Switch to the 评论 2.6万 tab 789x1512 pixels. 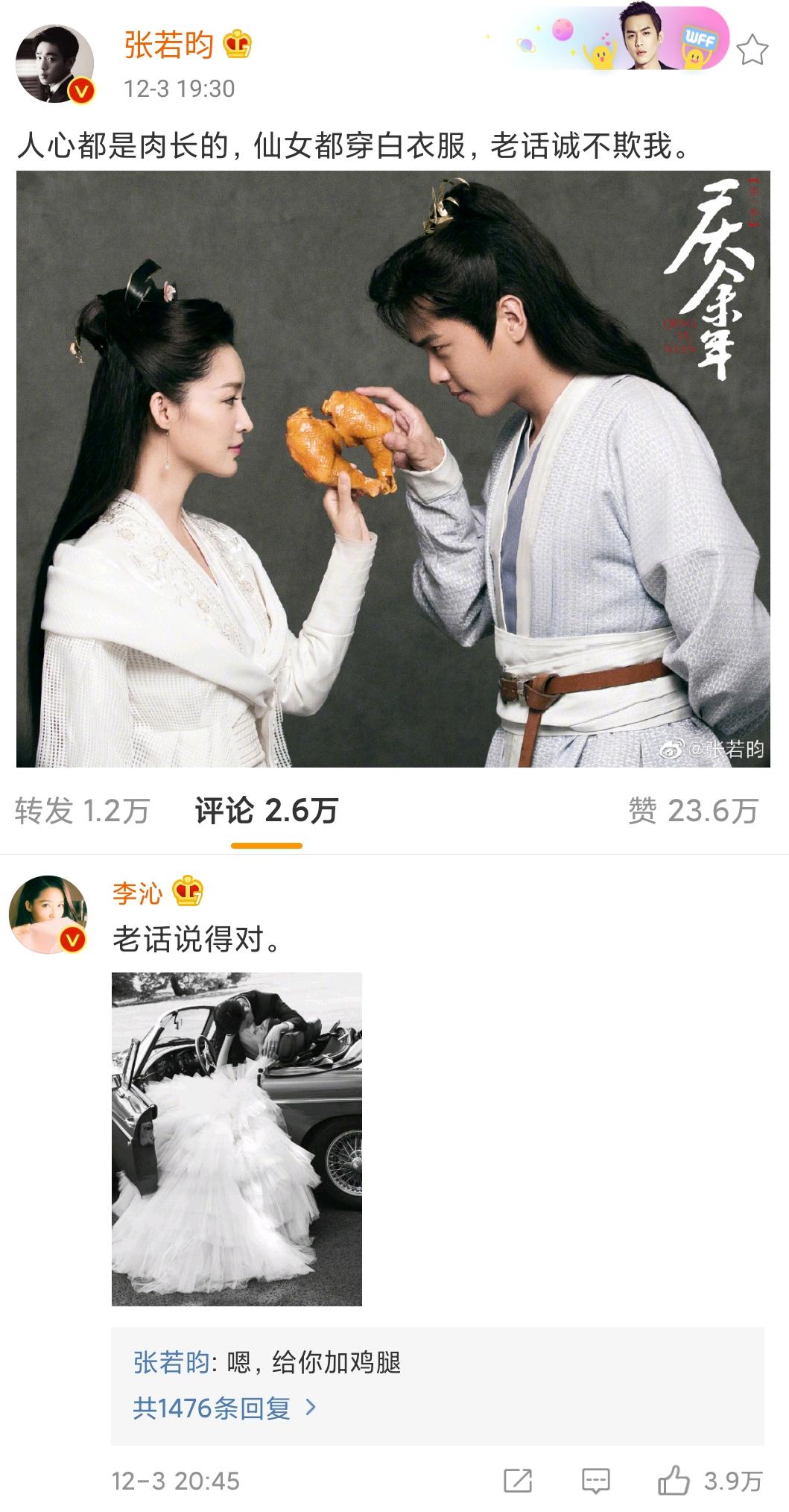tap(266, 811)
